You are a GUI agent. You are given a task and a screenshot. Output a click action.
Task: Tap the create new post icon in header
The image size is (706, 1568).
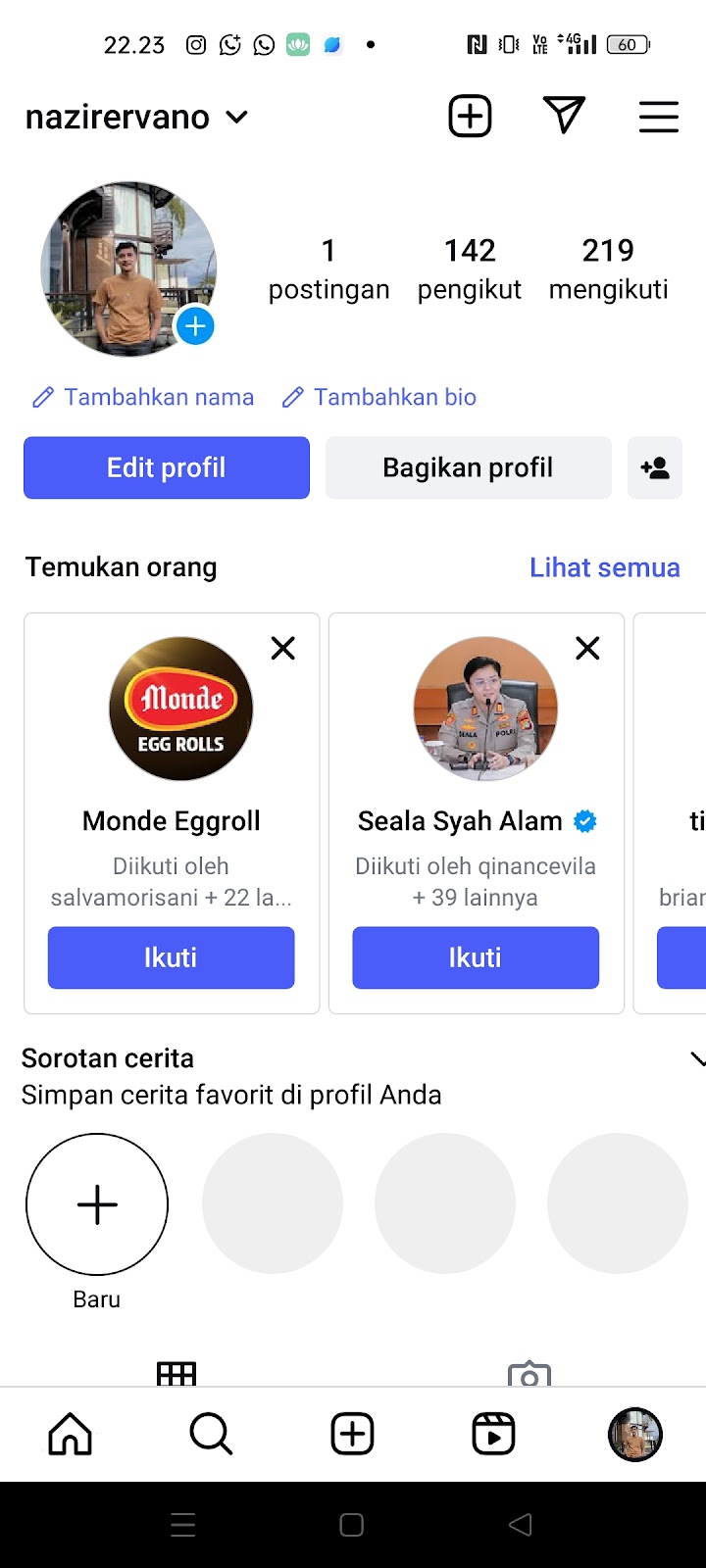(x=470, y=117)
